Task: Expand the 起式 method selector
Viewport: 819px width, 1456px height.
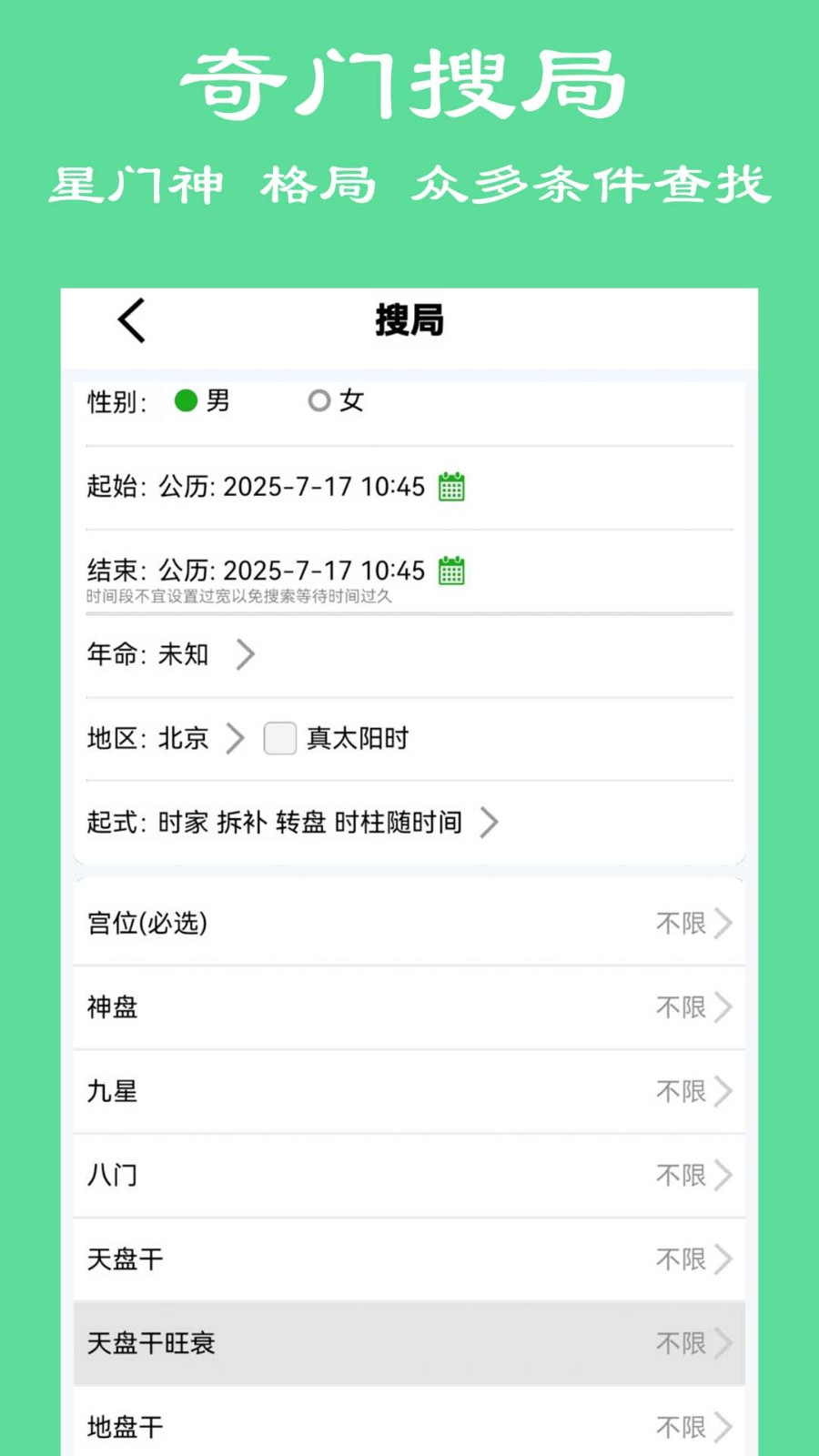Action: tap(490, 822)
